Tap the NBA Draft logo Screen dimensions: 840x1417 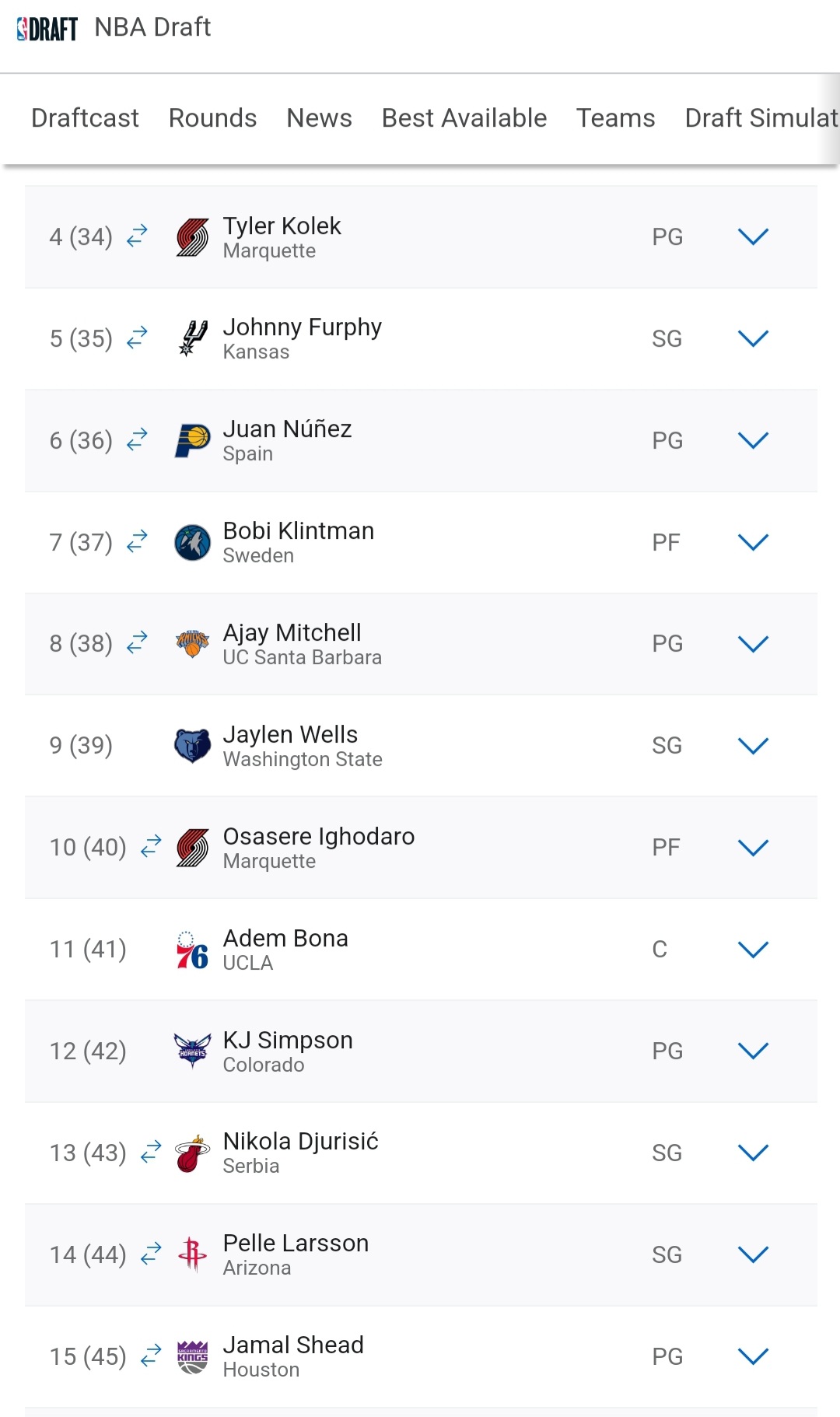pyautogui.click(x=47, y=29)
